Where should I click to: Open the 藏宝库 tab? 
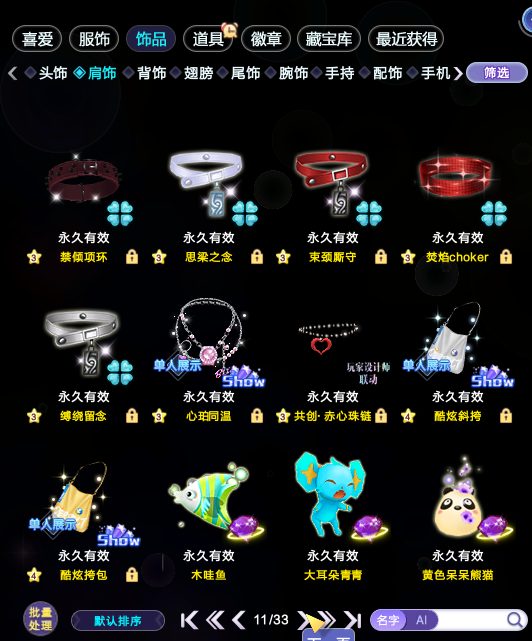click(329, 39)
